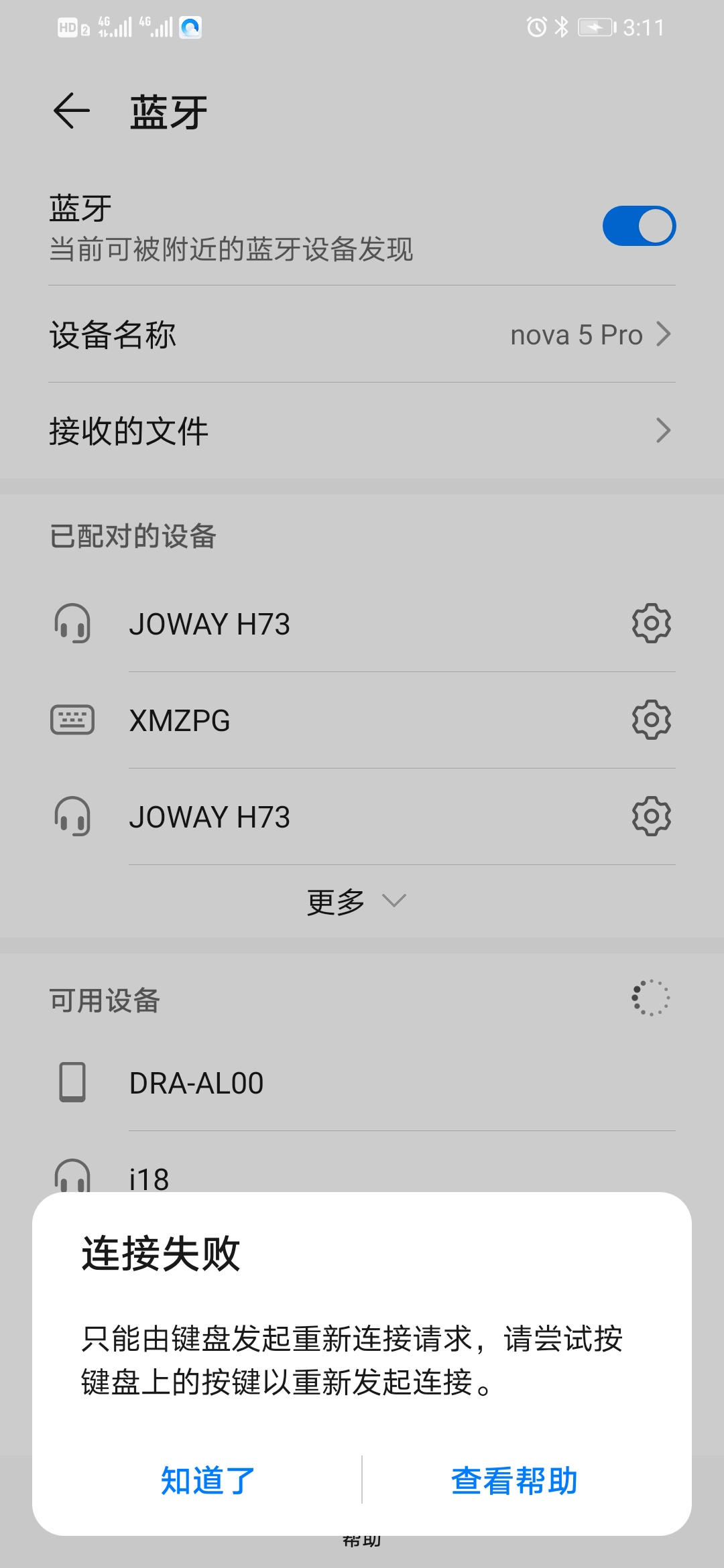Open settings for the XMZPG keyboard
724x1568 pixels.
[649, 720]
